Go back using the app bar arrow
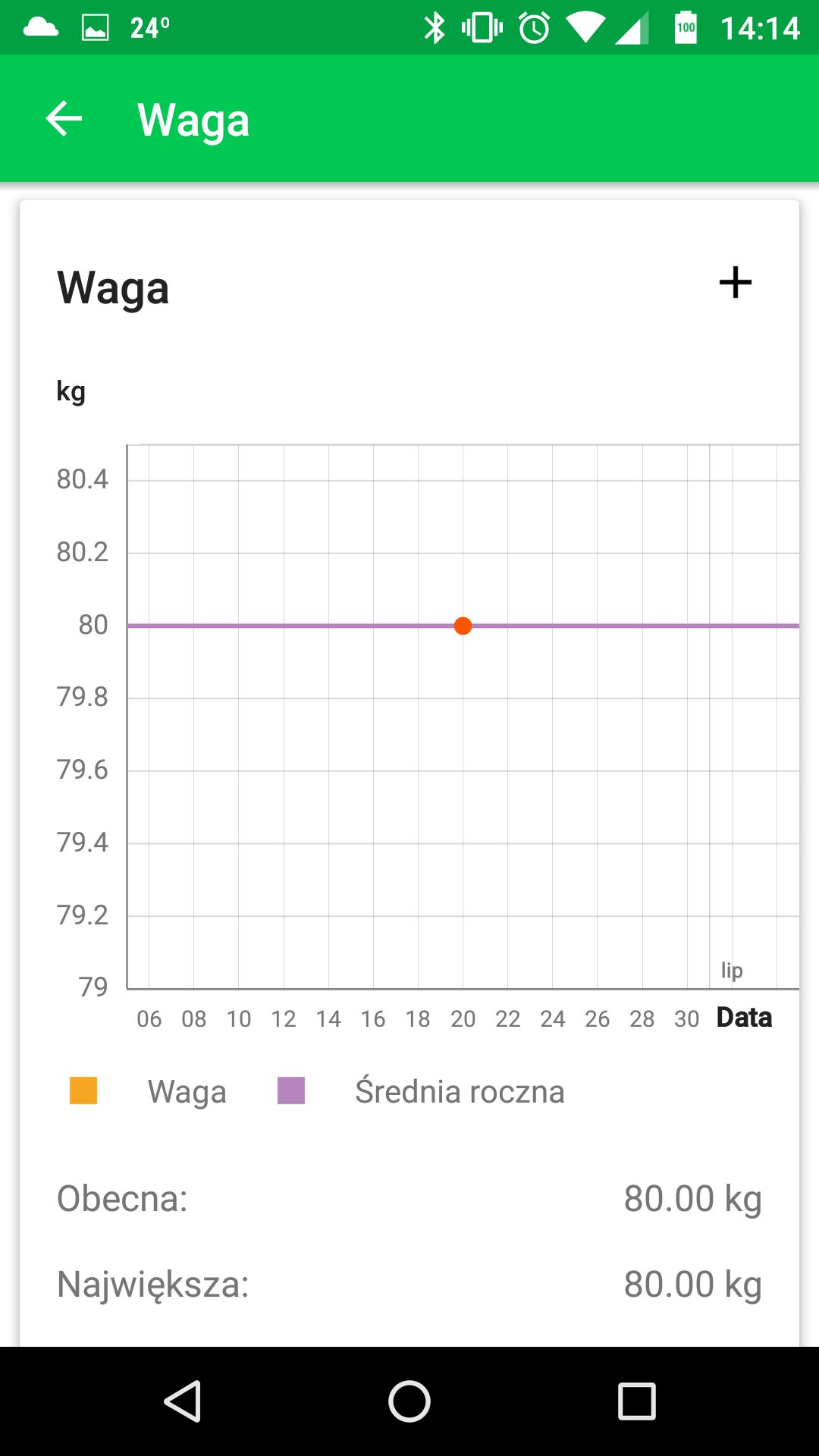 [x=64, y=119]
